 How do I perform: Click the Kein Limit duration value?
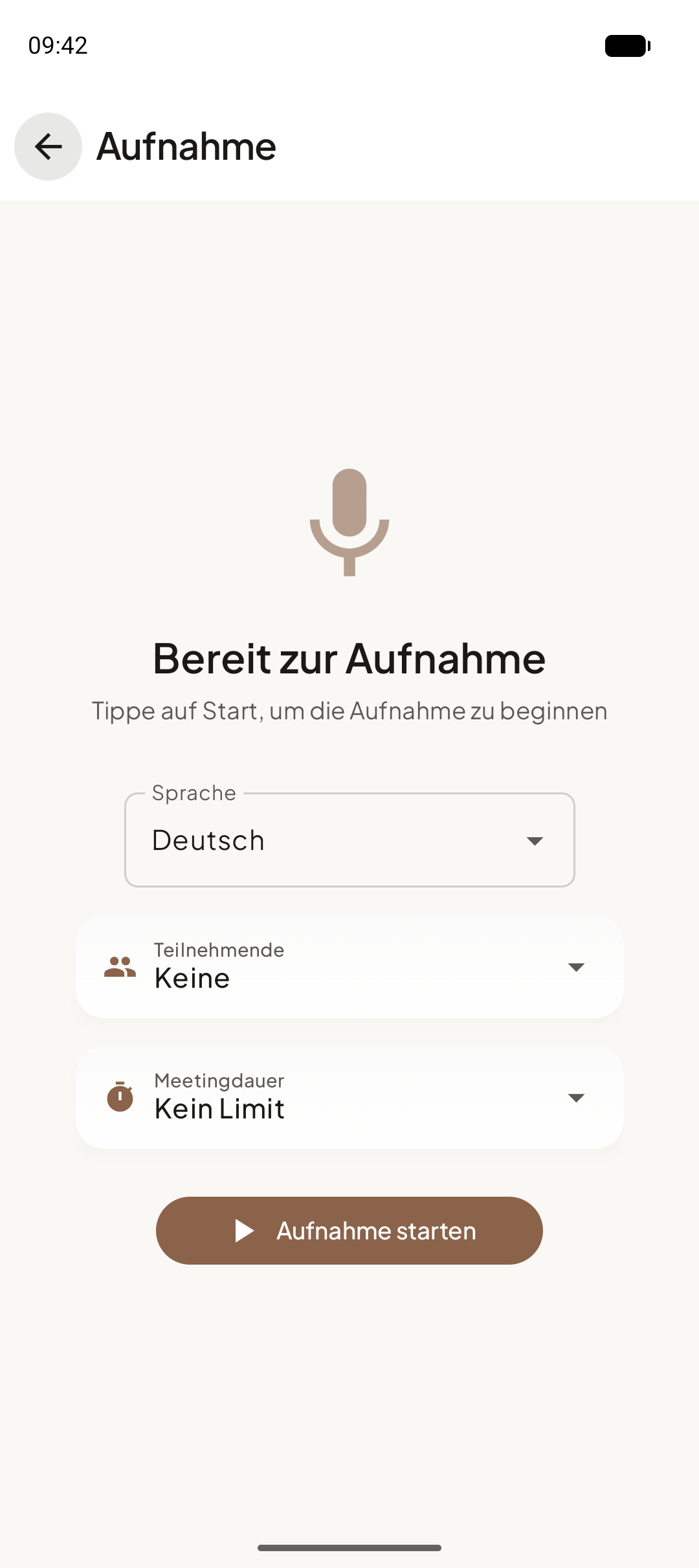(219, 1107)
